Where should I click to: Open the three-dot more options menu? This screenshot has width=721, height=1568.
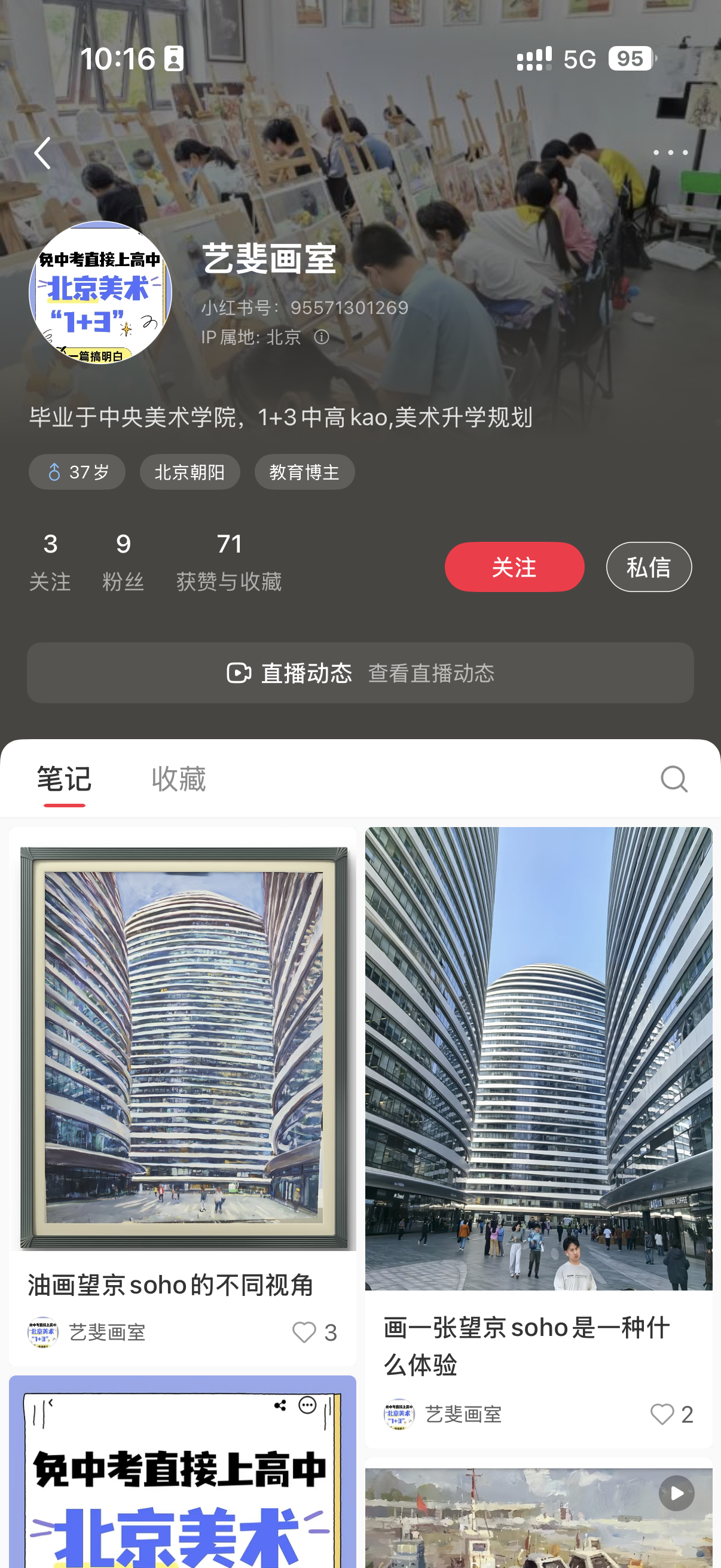click(670, 152)
